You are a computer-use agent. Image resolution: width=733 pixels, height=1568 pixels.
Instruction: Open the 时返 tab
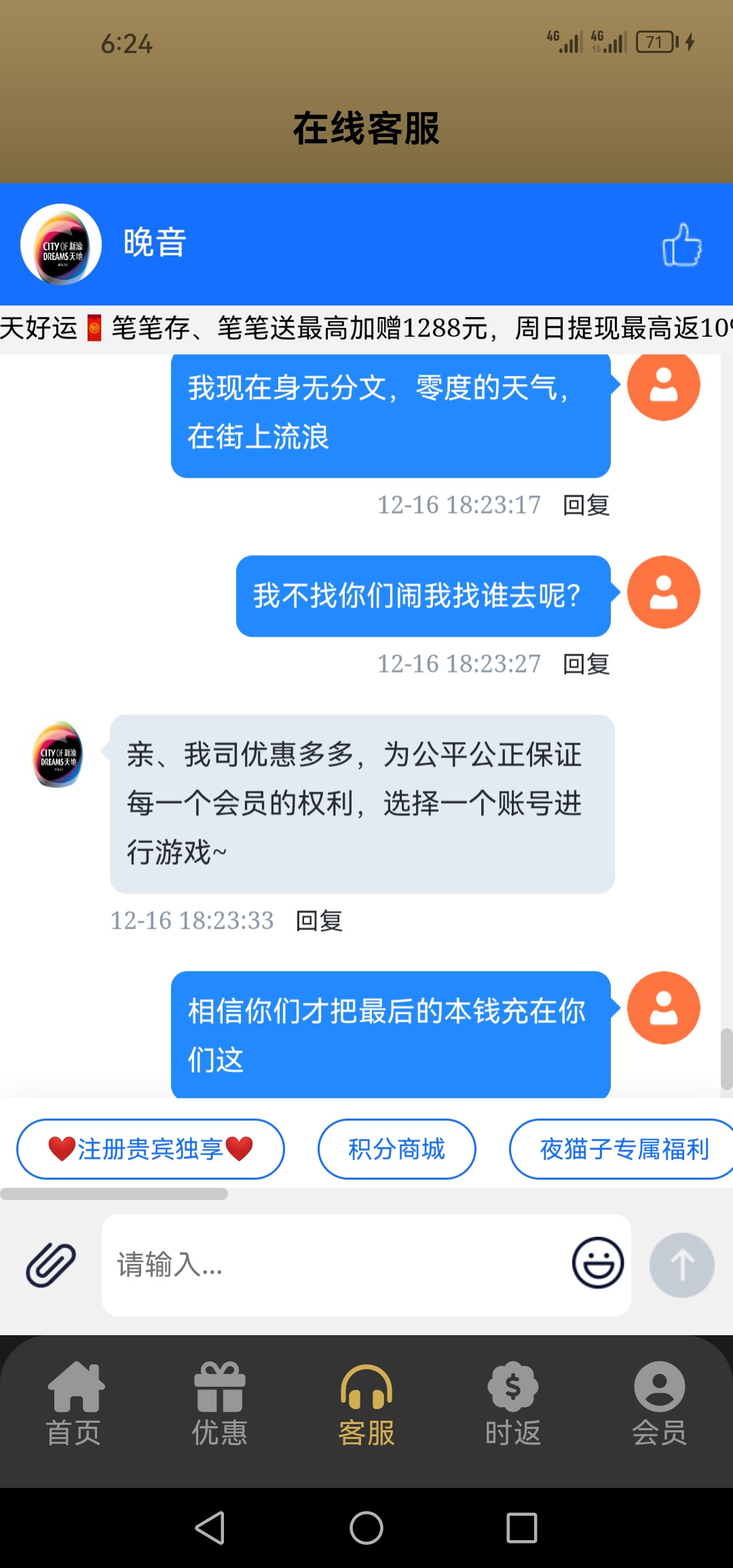point(512,1405)
